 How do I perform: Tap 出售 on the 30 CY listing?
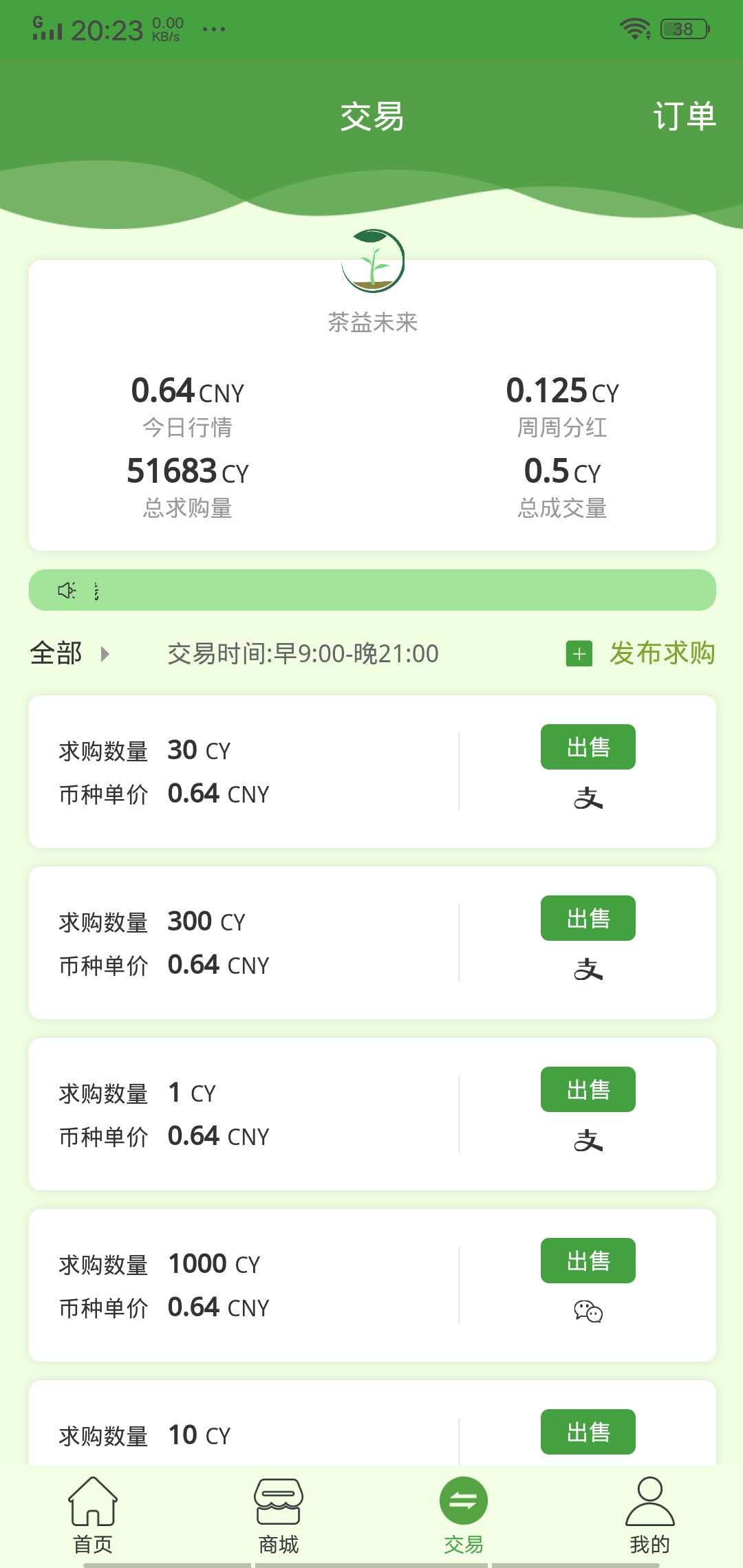588,746
